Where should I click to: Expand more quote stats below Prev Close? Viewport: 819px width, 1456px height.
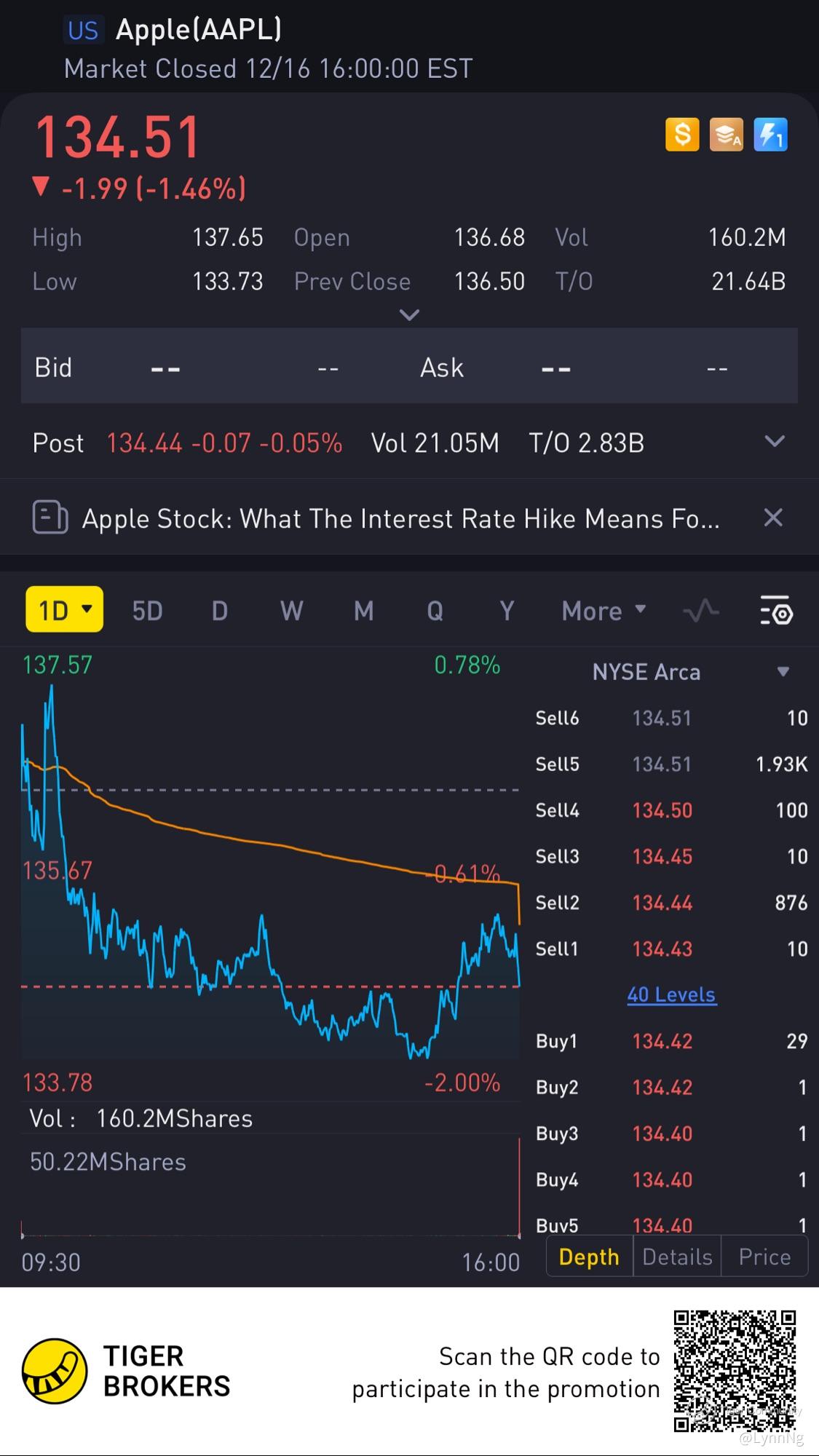410,315
